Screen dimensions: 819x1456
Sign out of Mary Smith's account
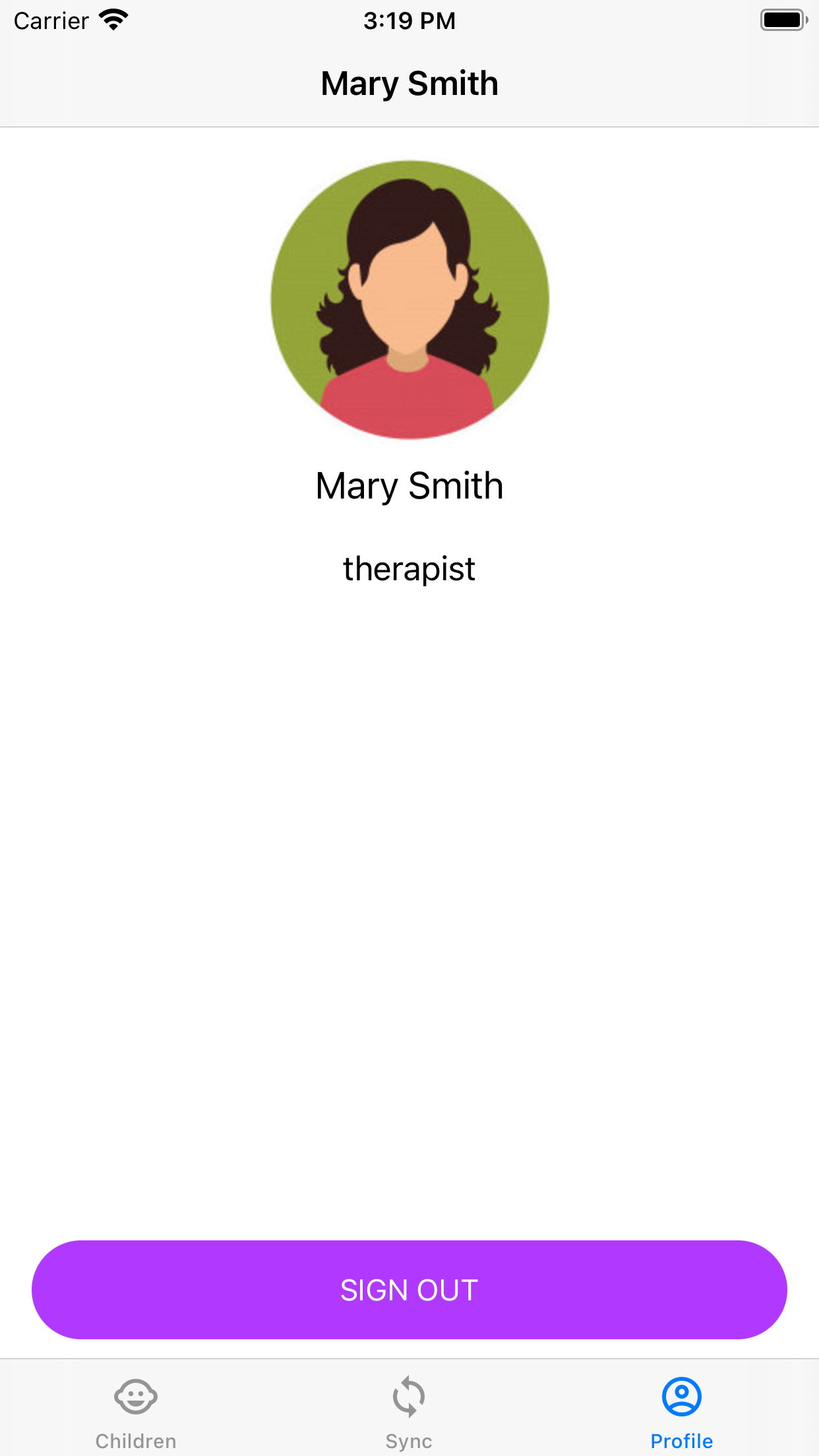(x=409, y=1289)
